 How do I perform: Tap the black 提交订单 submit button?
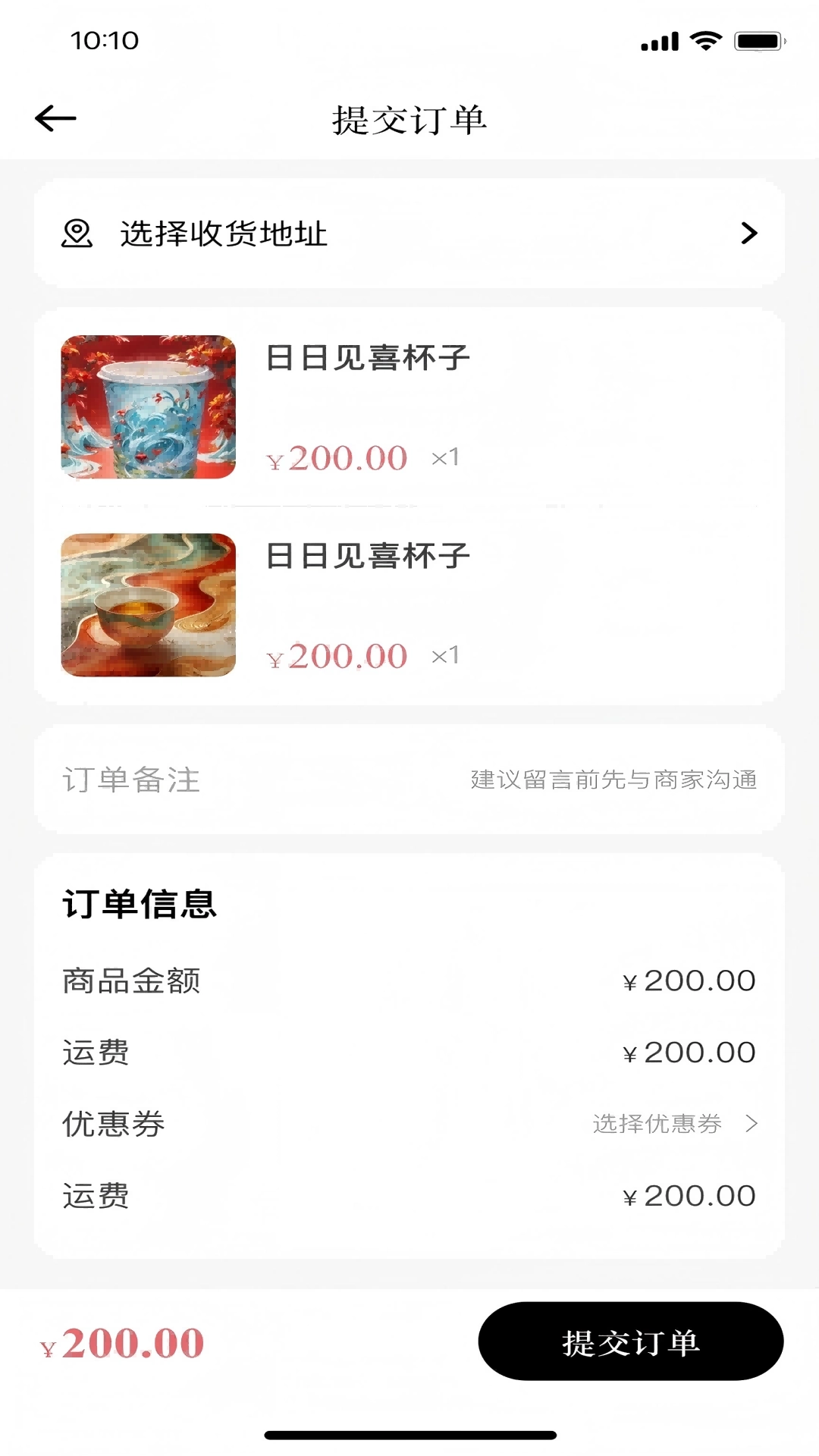point(630,1341)
